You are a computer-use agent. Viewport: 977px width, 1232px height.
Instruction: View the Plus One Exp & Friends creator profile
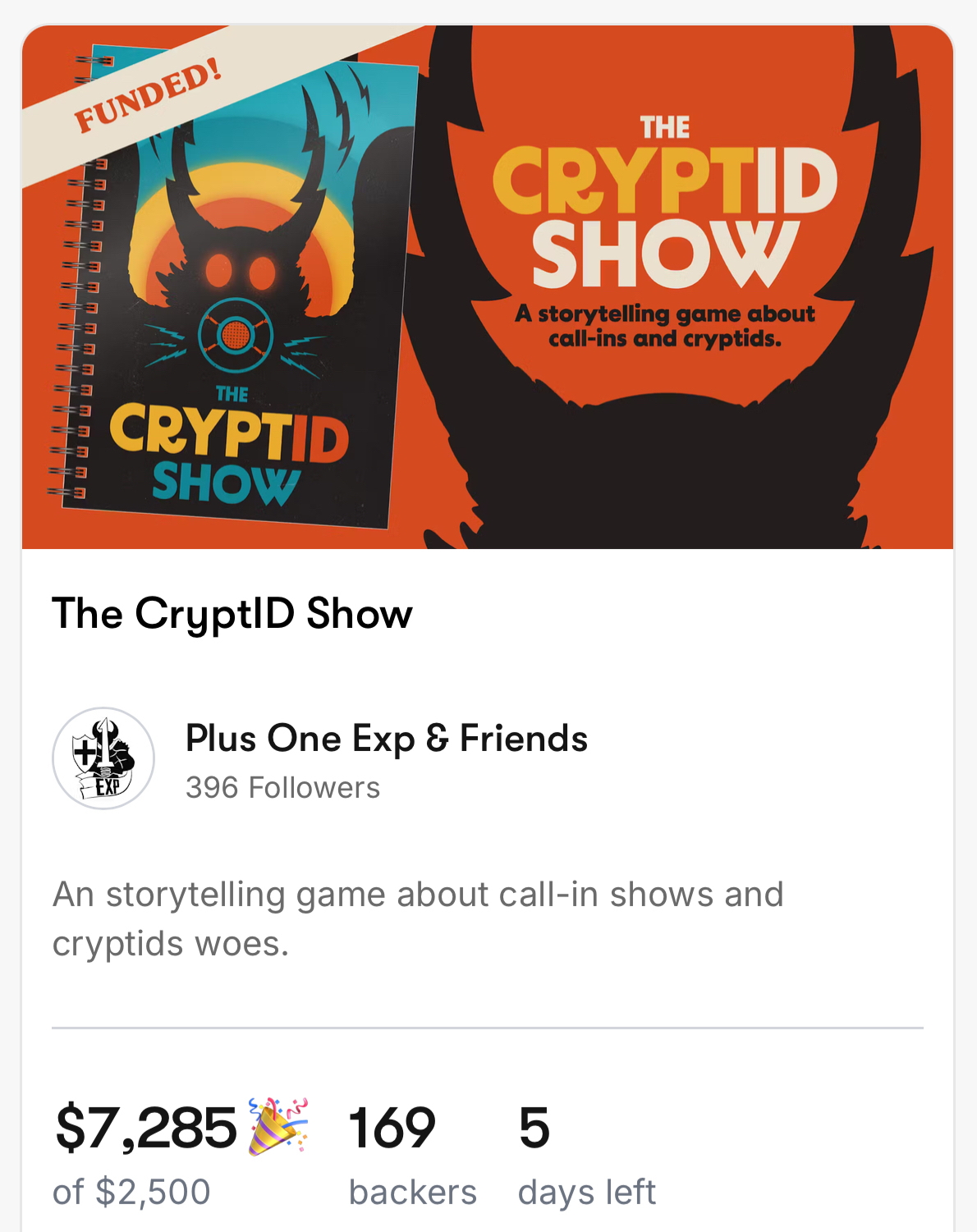click(386, 738)
